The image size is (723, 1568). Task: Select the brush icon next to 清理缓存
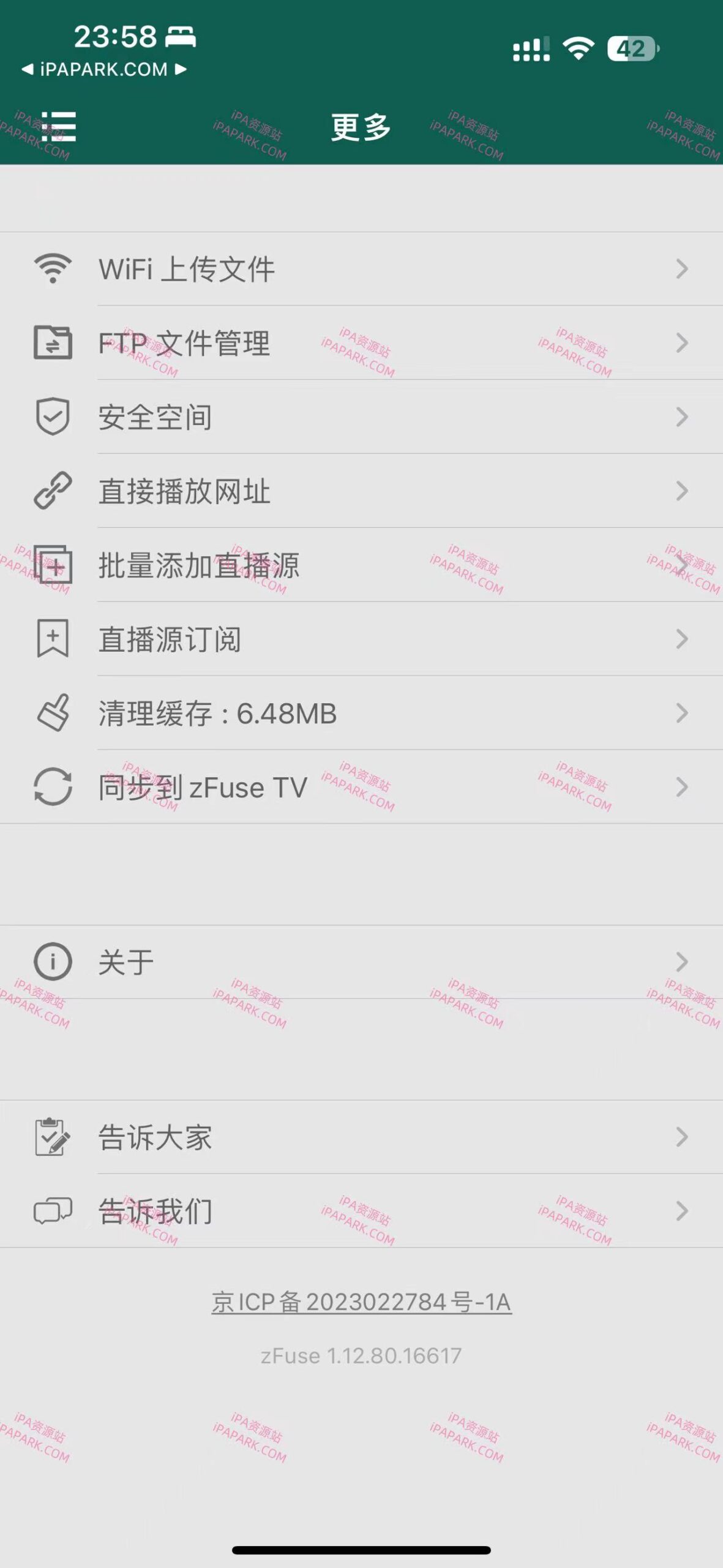pos(51,712)
